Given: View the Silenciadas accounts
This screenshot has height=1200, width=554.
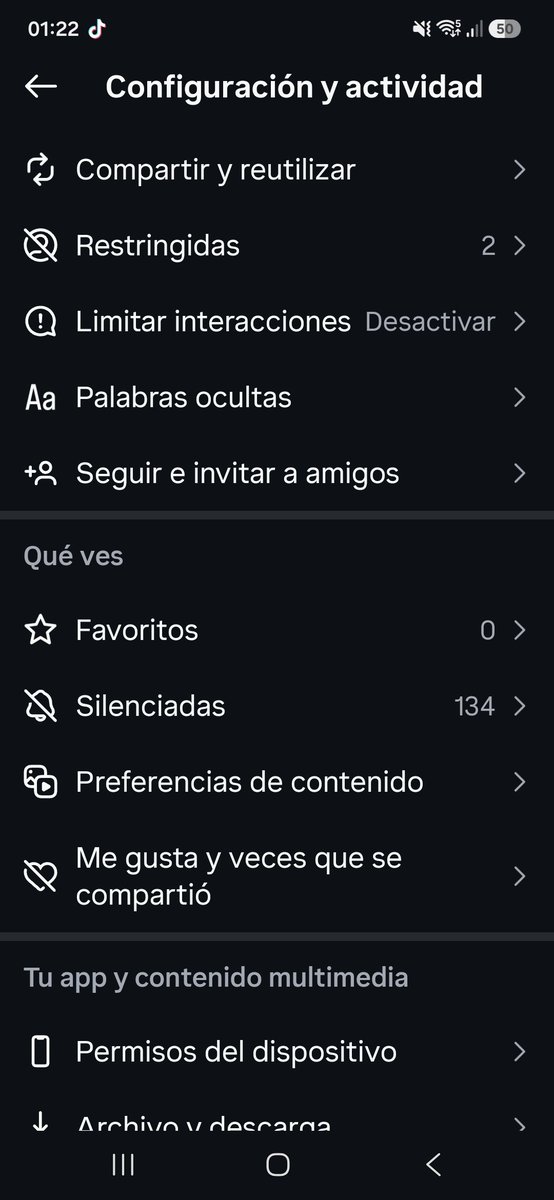Looking at the screenshot, I should click(x=277, y=707).
